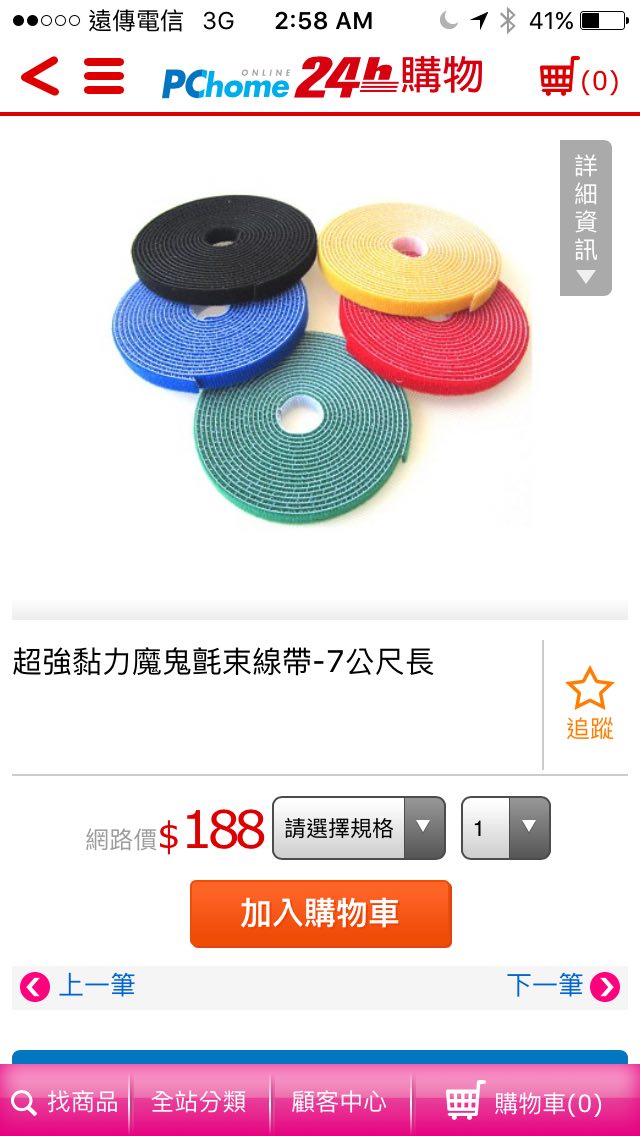Tap 加入購物車 to add to cart
The width and height of the screenshot is (640, 1136).
320,913
